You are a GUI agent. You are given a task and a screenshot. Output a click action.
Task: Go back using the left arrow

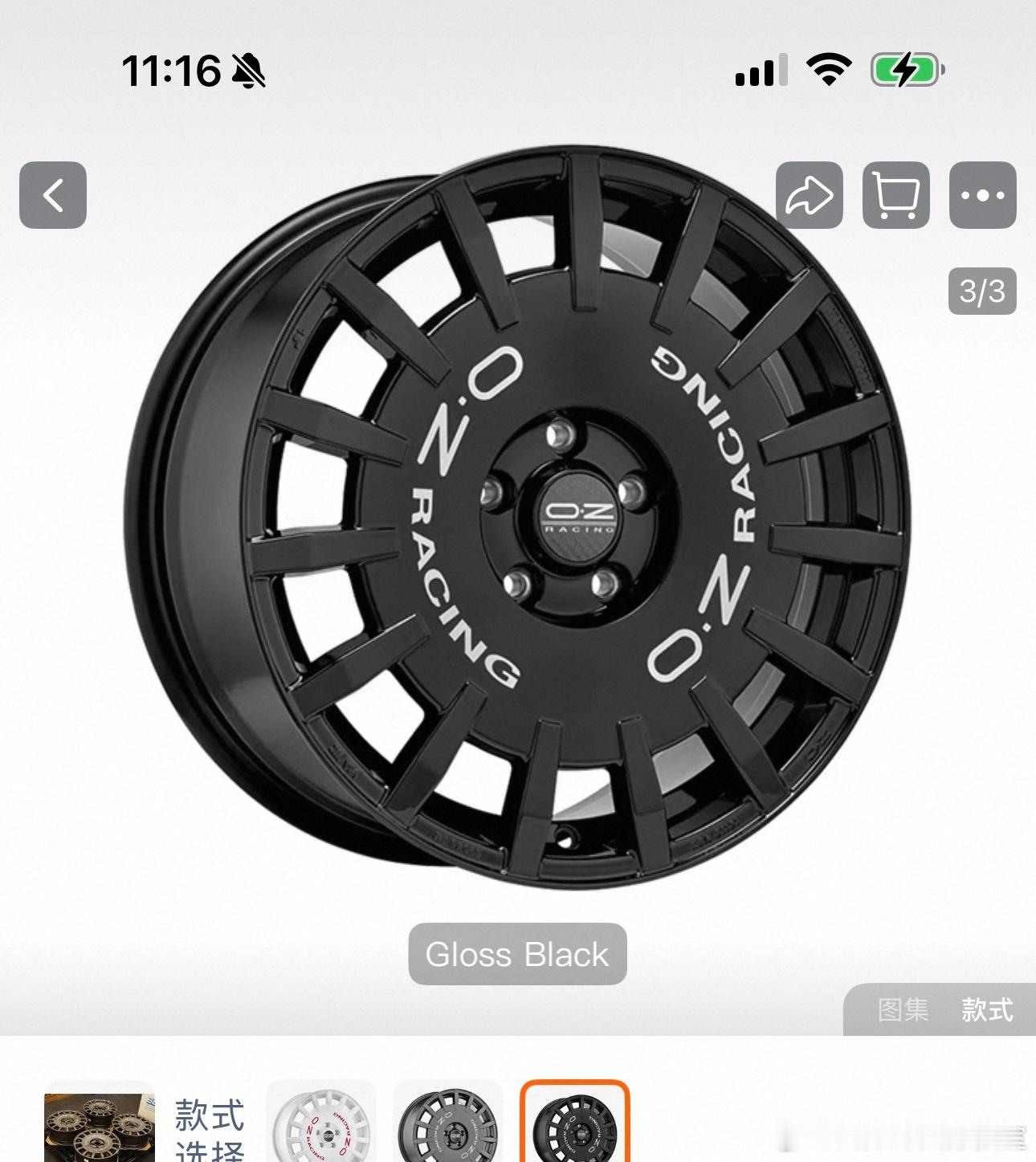point(53,195)
